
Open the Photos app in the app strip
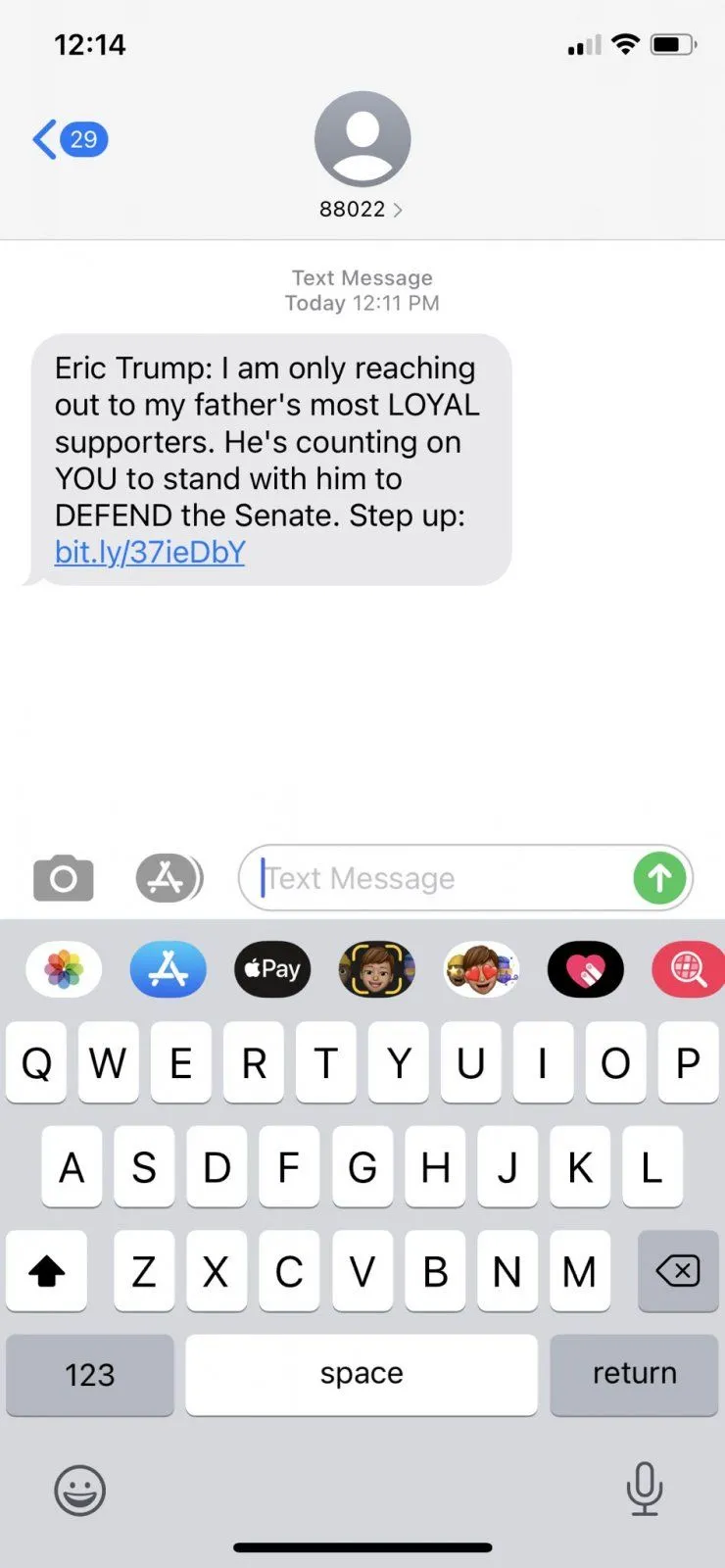point(64,969)
